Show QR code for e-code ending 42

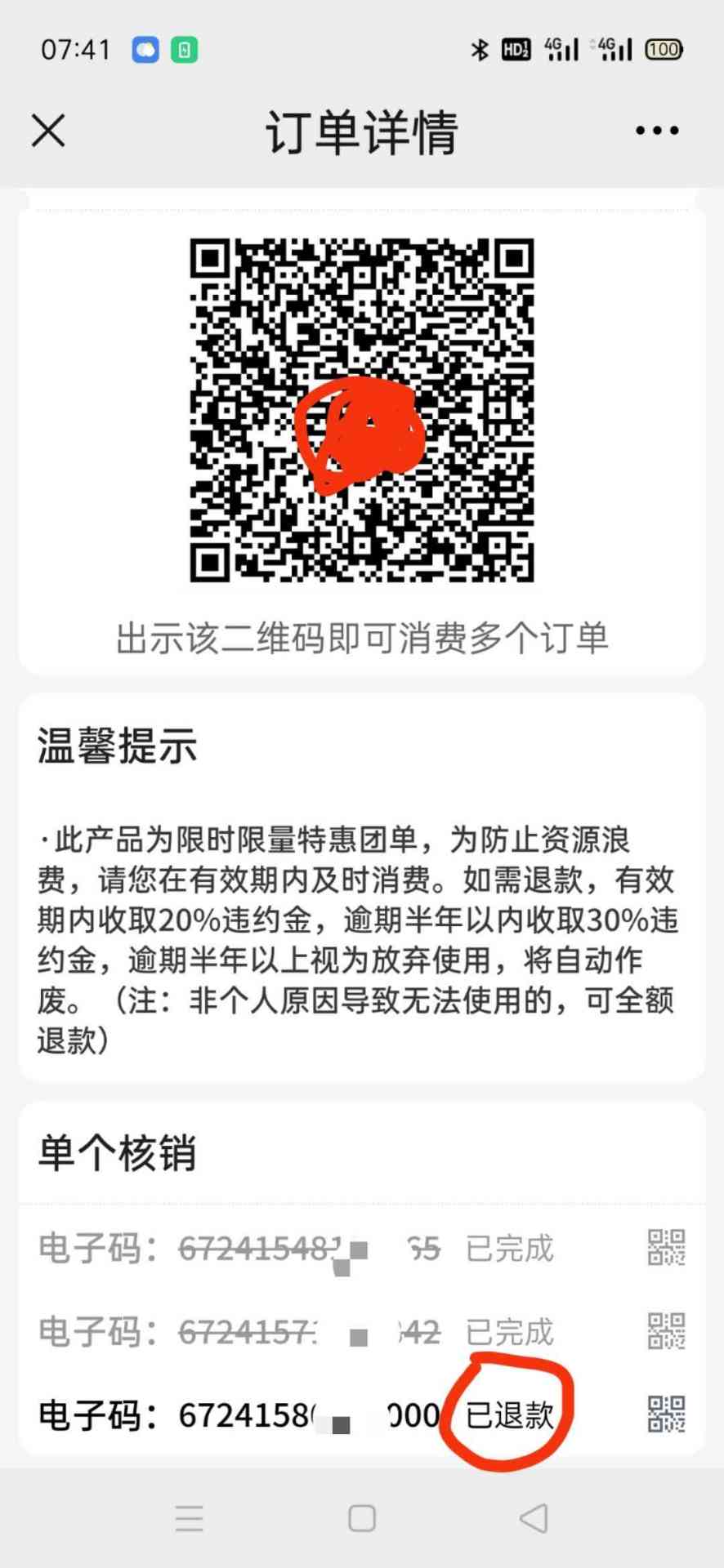point(666,1331)
